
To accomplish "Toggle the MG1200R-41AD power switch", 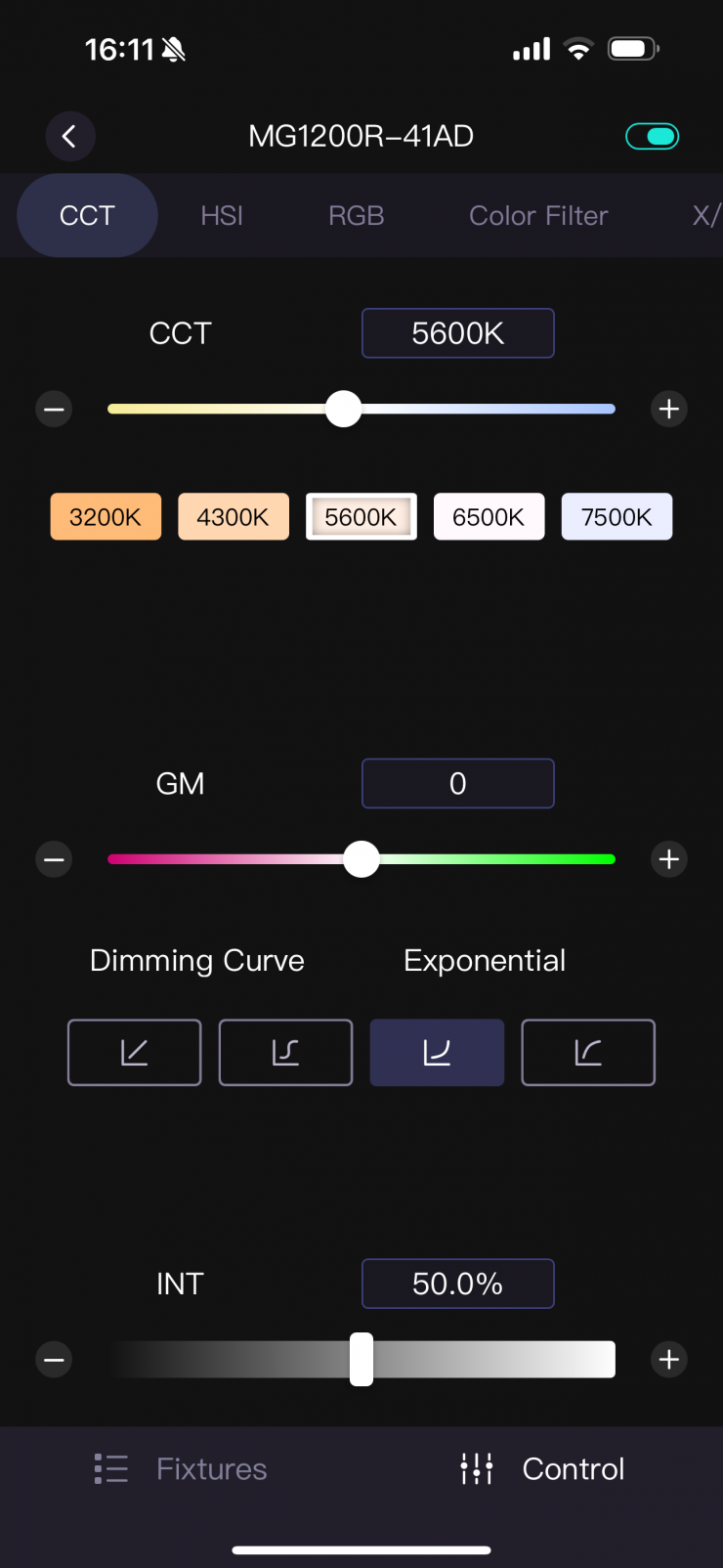I will [x=652, y=137].
